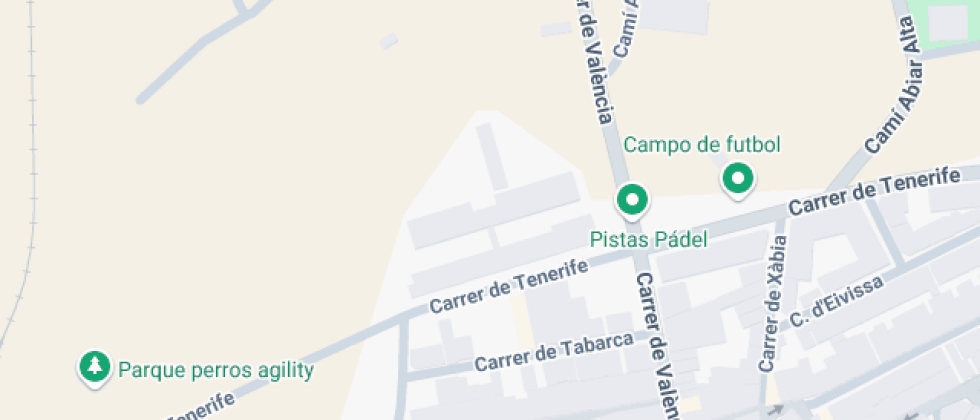Open the Campo de futbol map pin

coord(738,180)
